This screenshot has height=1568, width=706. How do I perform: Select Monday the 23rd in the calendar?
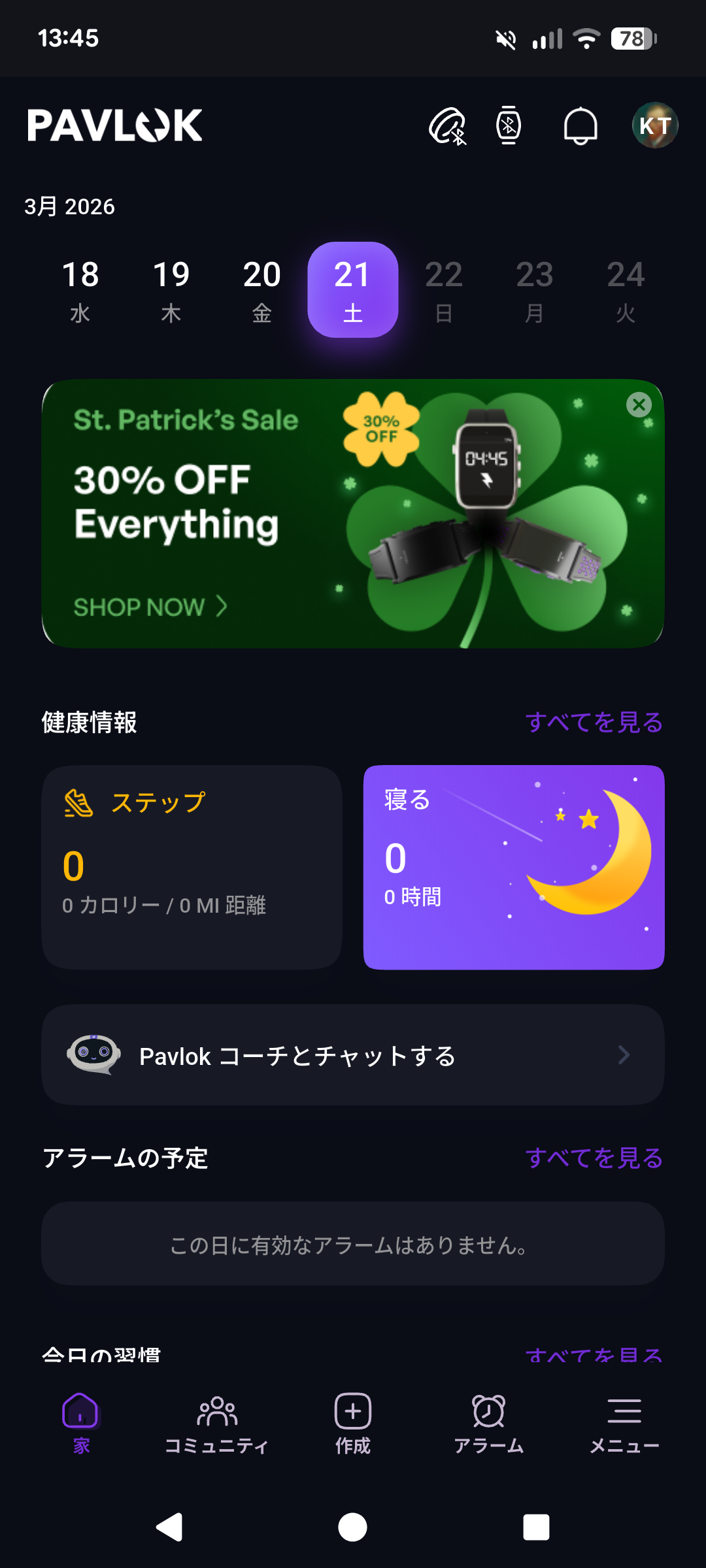[535, 290]
